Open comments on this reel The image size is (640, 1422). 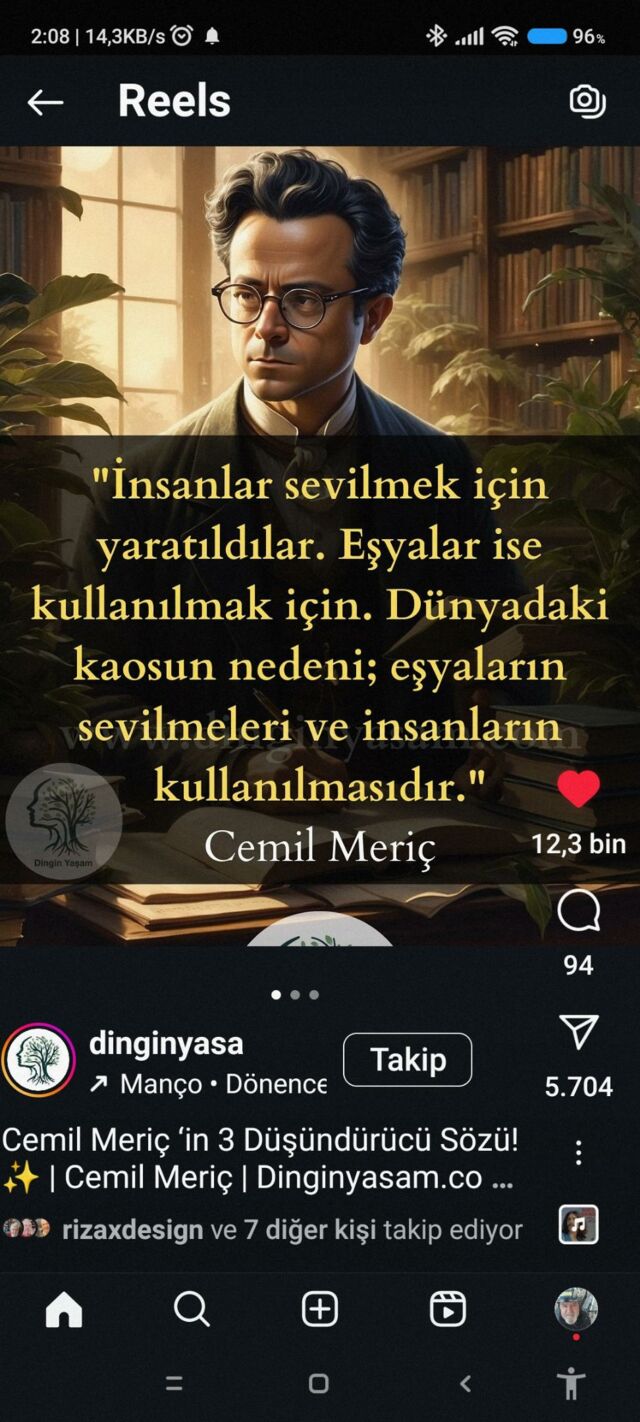tap(578, 911)
